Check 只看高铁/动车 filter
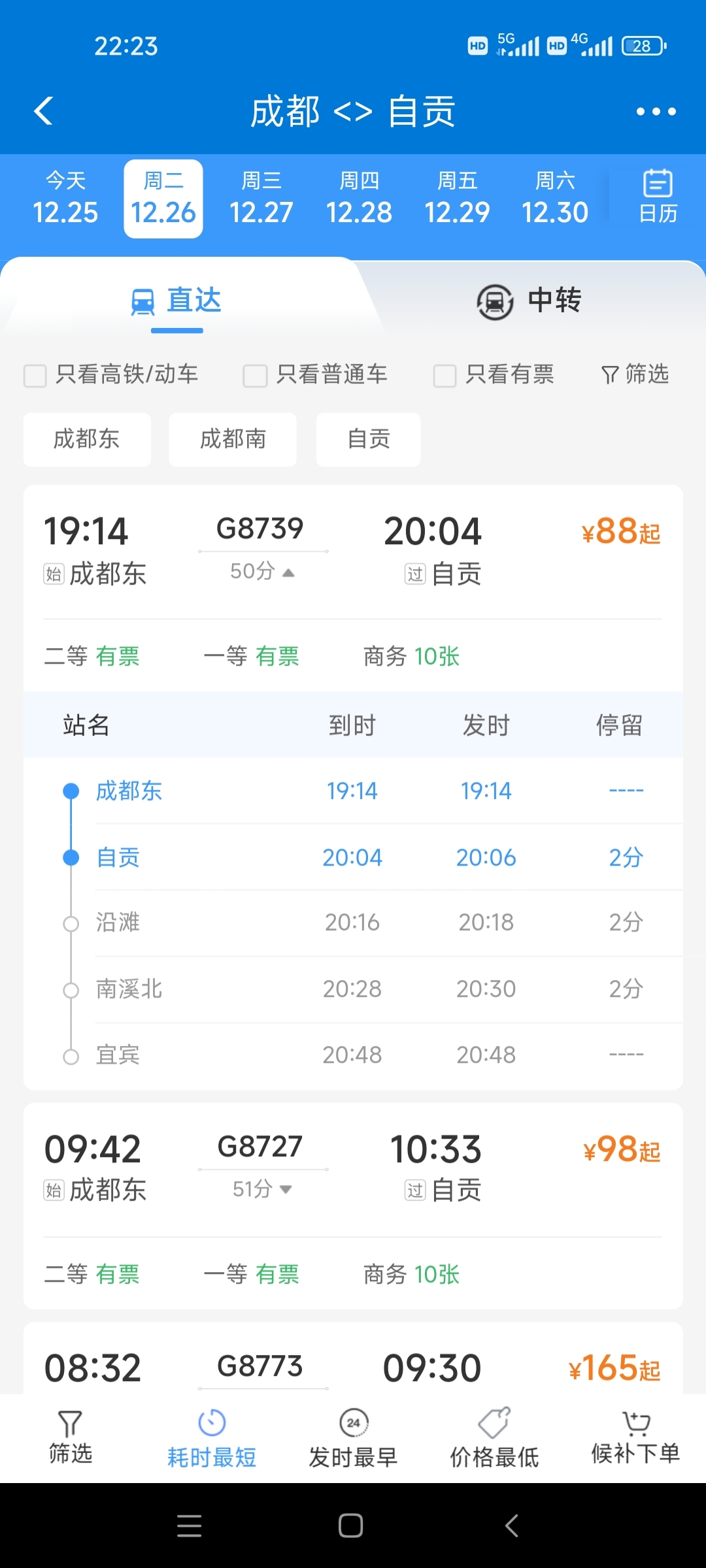The width and height of the screenshot is (706, 1568). pyautogui.click(x=35, y=376)
